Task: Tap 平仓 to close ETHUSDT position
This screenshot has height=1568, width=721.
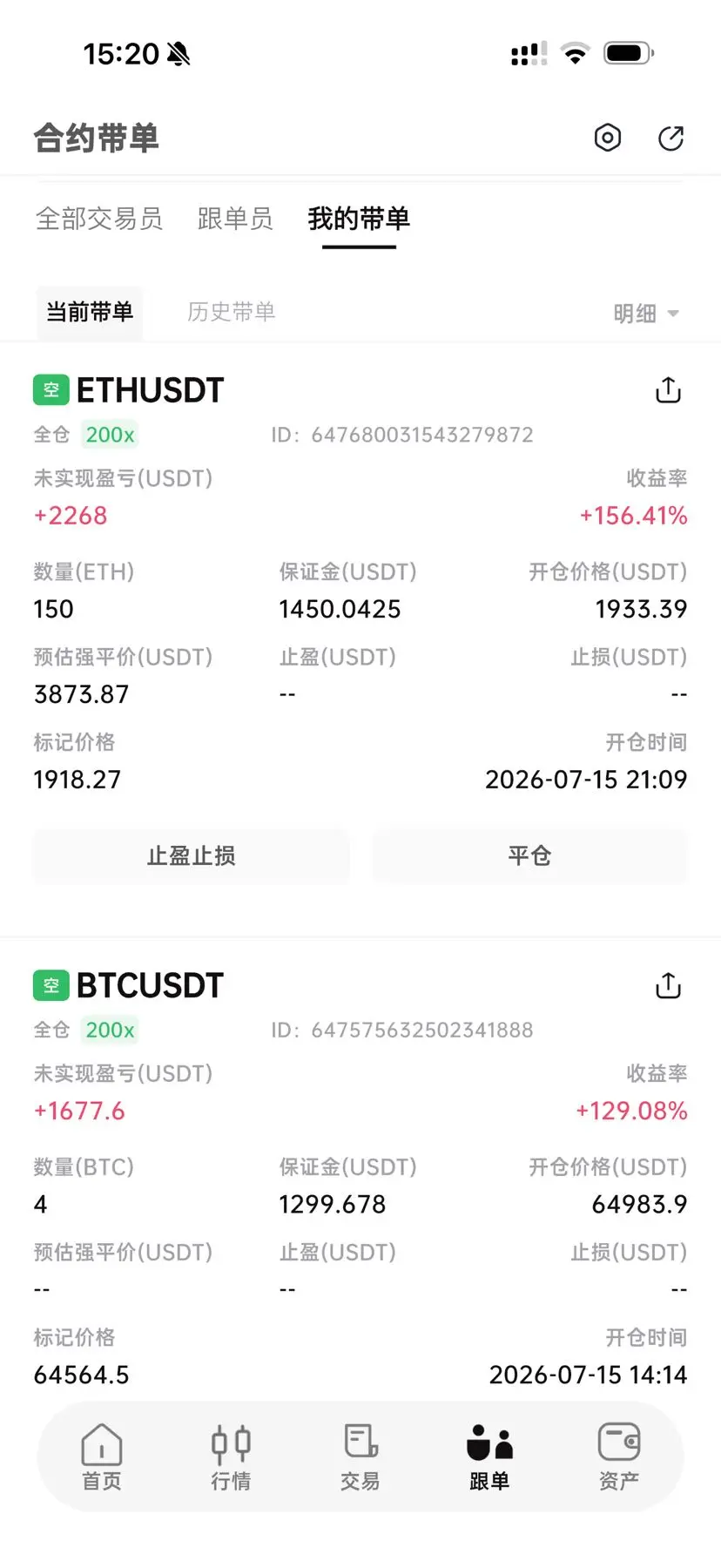Action: click(x=529, y=856)
